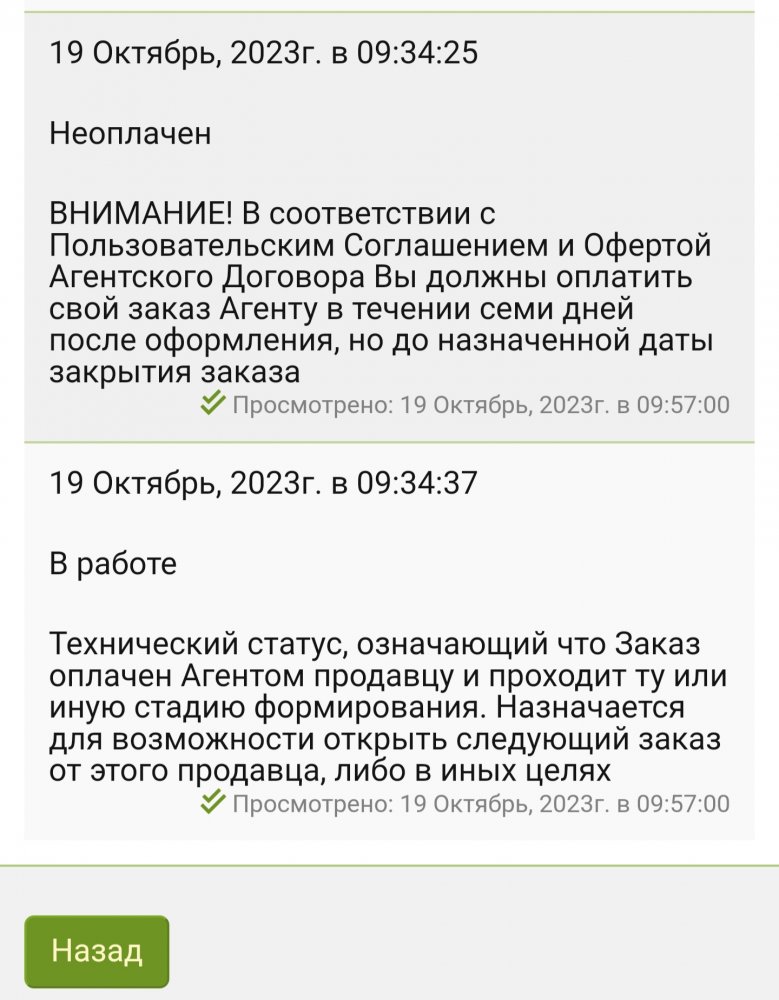Tap the green Назад button

(x=97, y=950)
